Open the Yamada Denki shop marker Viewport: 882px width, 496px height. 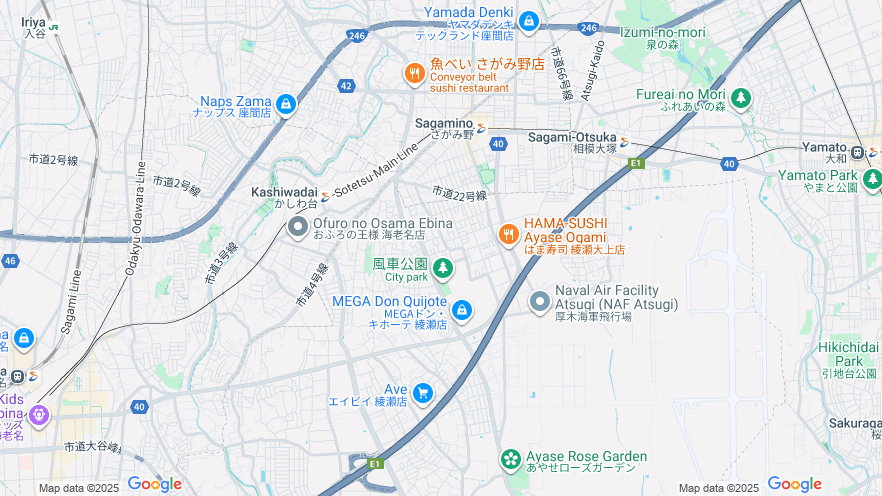click(x=528, y=21)
